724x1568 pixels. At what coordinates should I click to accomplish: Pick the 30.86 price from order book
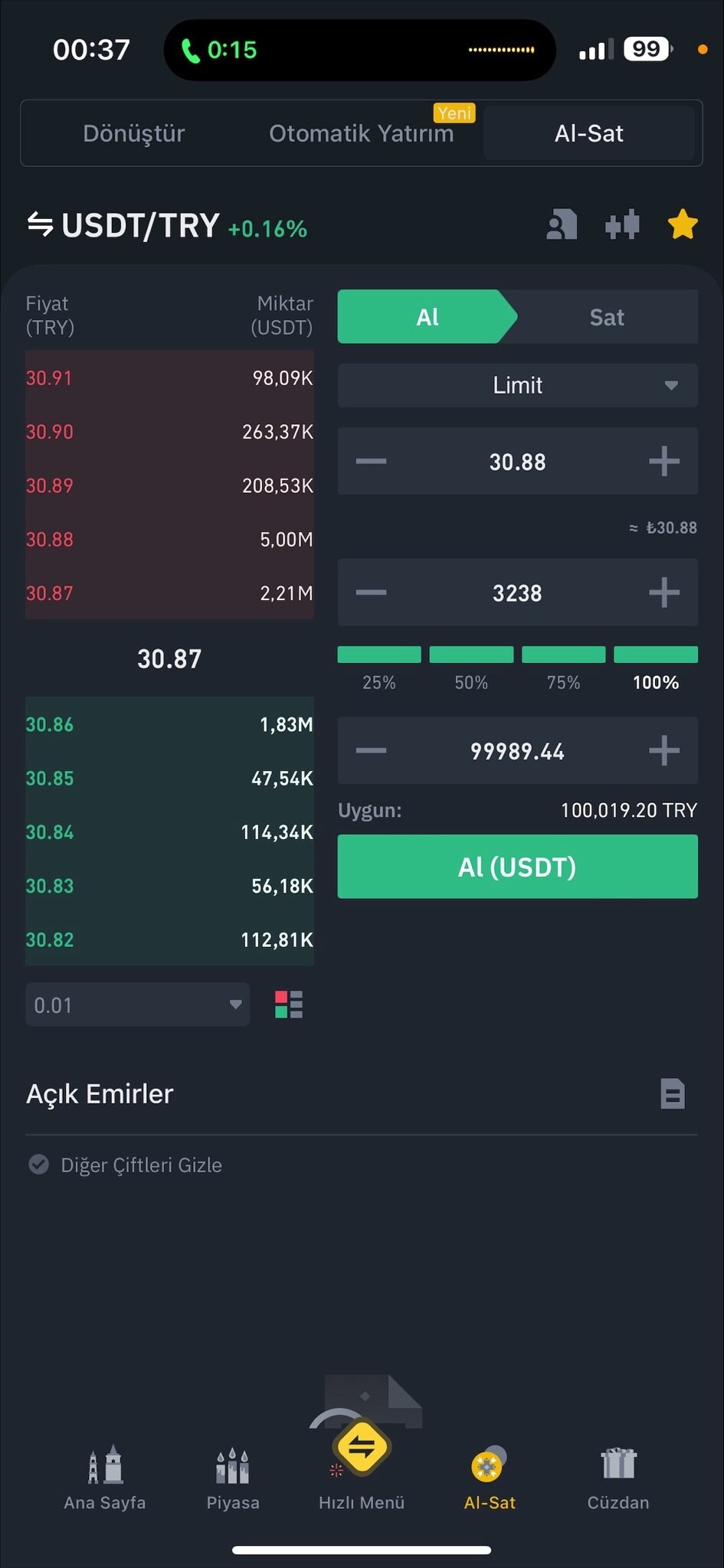point(51,724)
